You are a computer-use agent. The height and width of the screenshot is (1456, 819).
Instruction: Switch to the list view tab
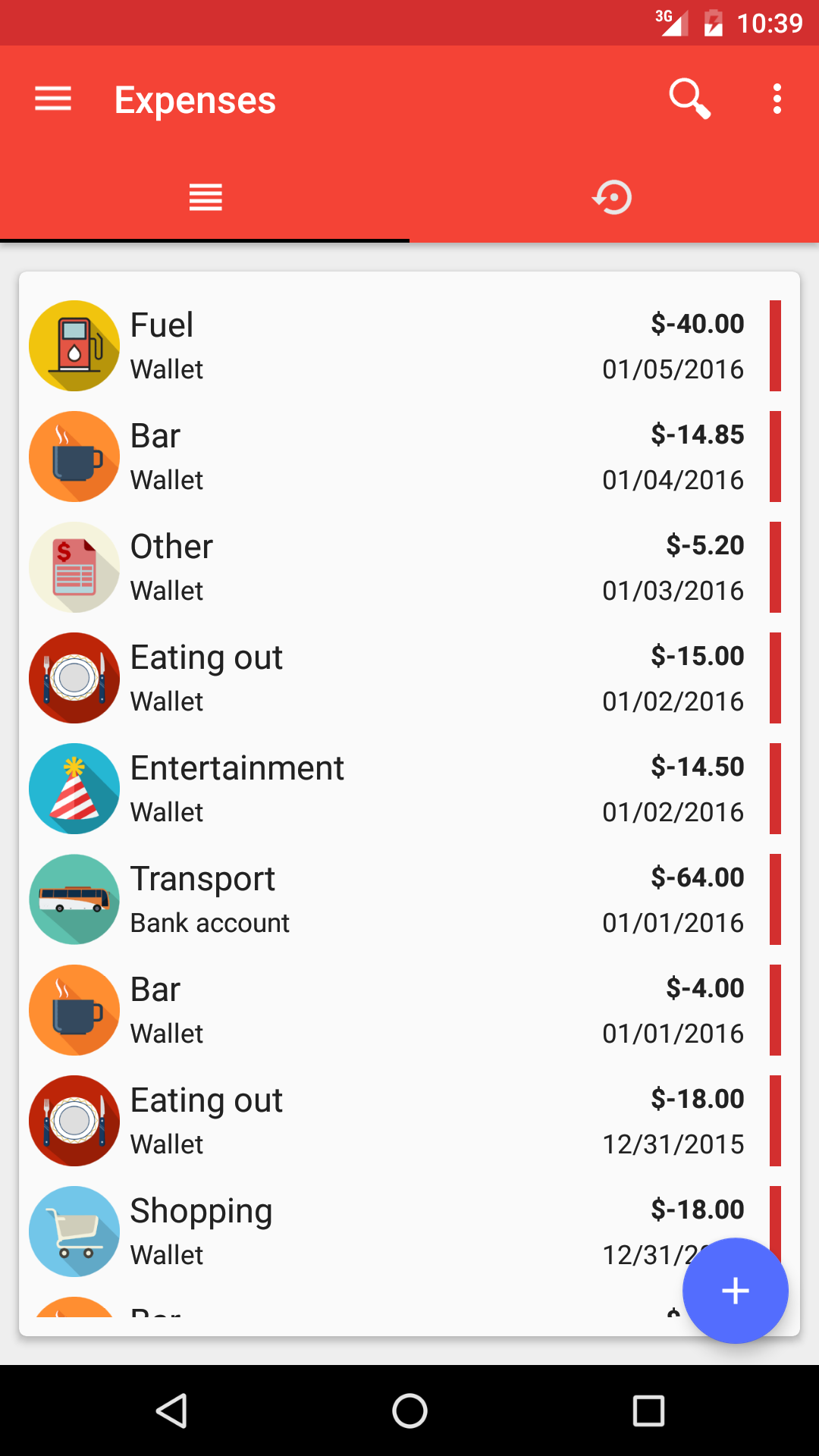(205, 197)
